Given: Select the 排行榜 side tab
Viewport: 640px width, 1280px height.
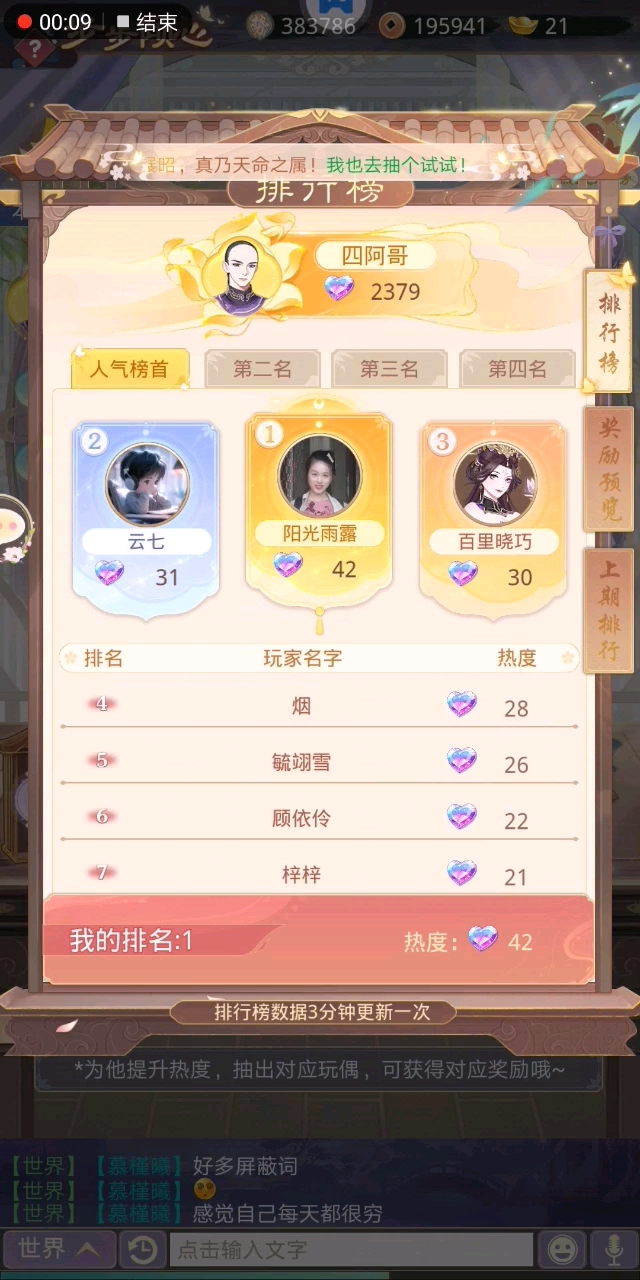Looking at the screenshot, I should click(609, 332).
